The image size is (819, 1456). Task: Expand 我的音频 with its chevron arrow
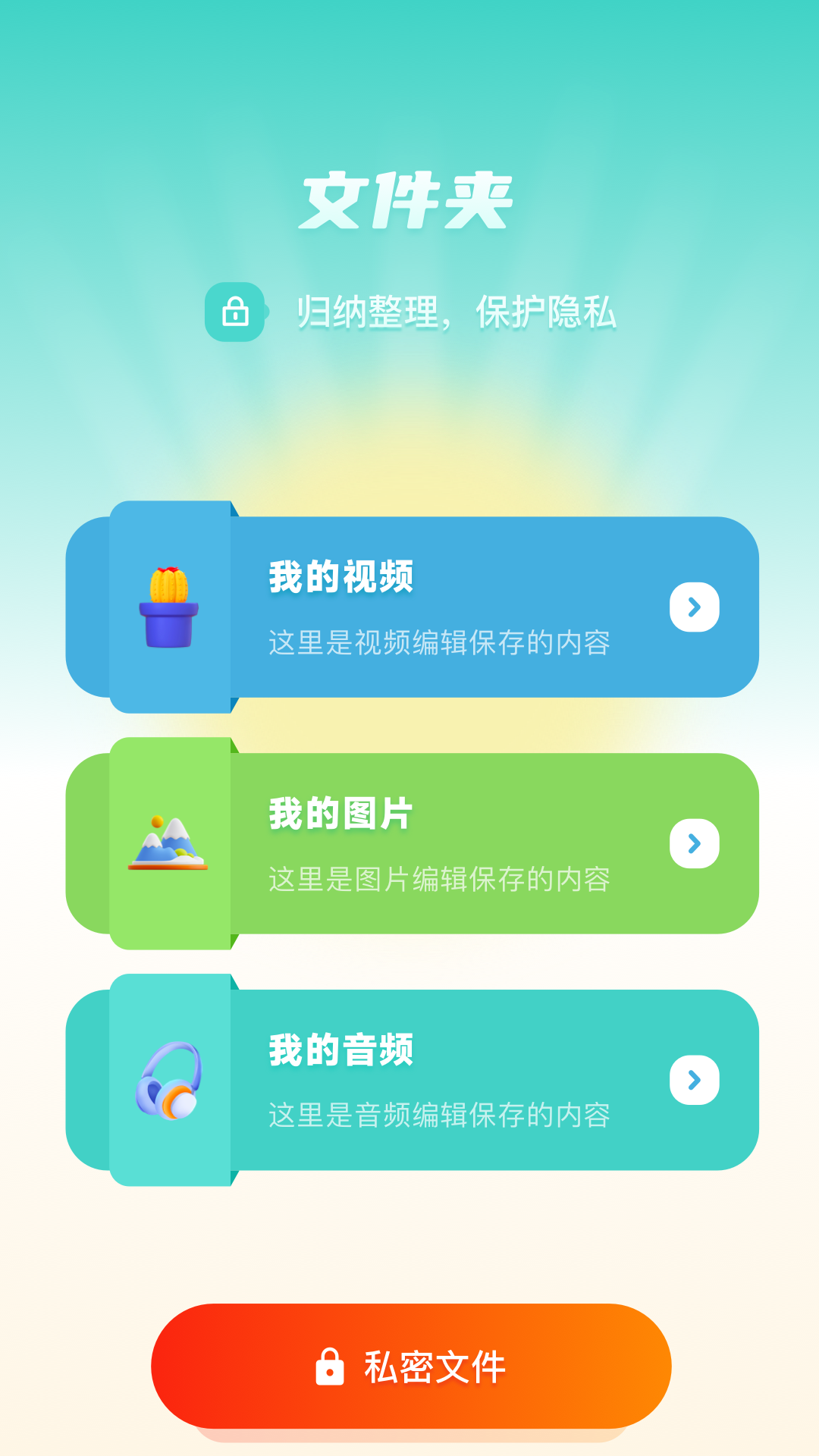coord(695,1078)
